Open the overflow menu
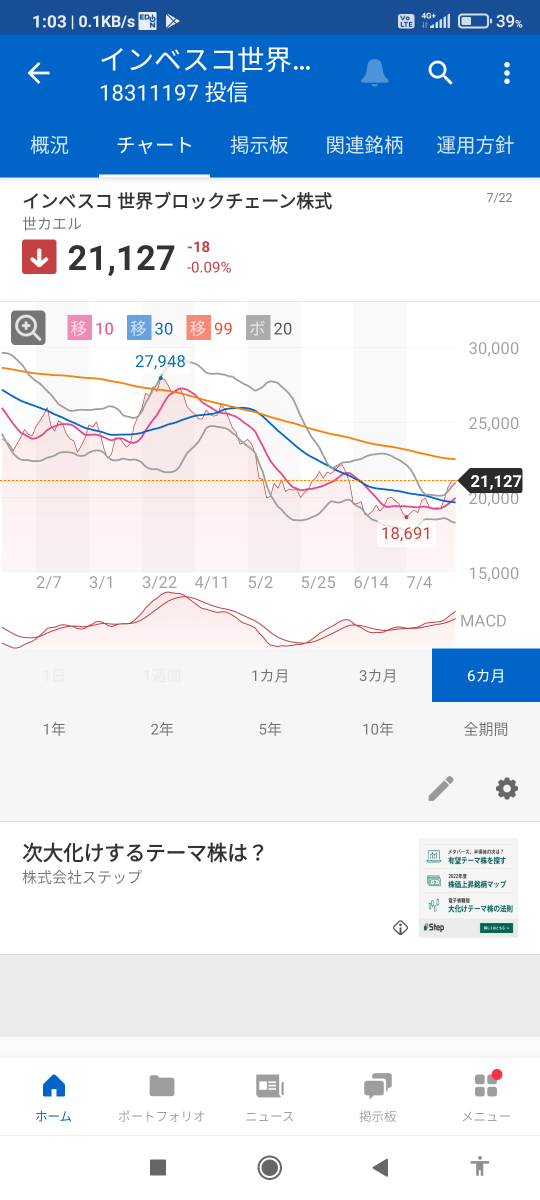Image resolution: width=540 pixels, height=1200 pixels. pyautogui.click(x=507, y=72)
